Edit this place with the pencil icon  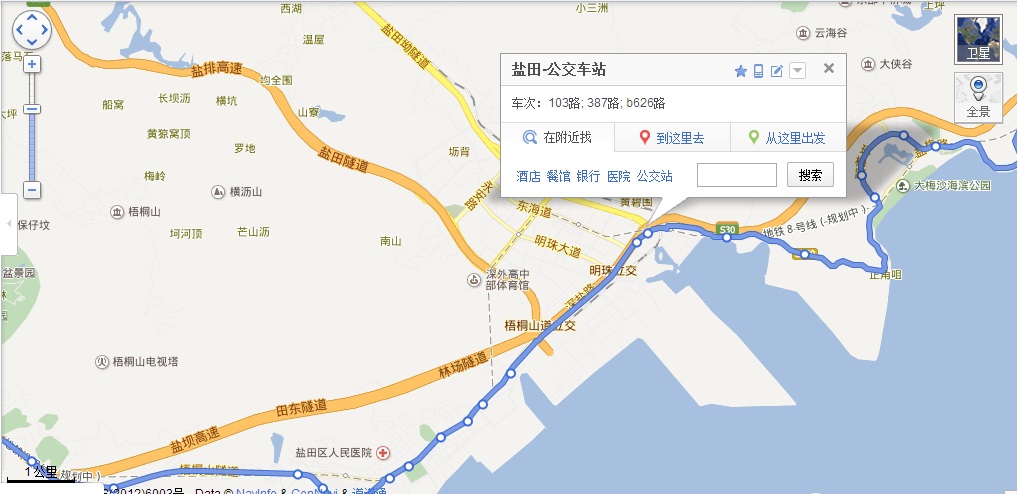pyautogui.click(x=777, y=70)
